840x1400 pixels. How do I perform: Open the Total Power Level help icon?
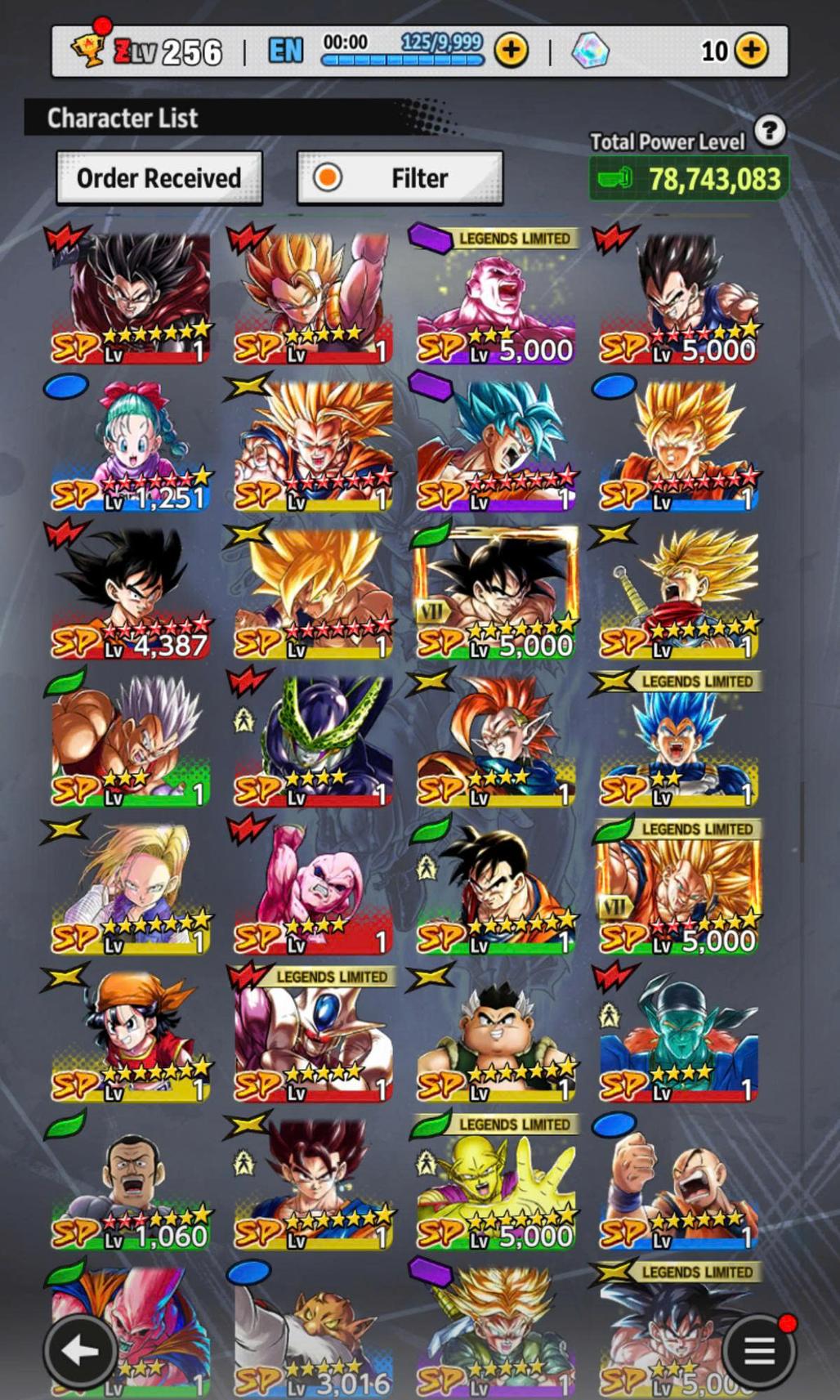(770, 131)
